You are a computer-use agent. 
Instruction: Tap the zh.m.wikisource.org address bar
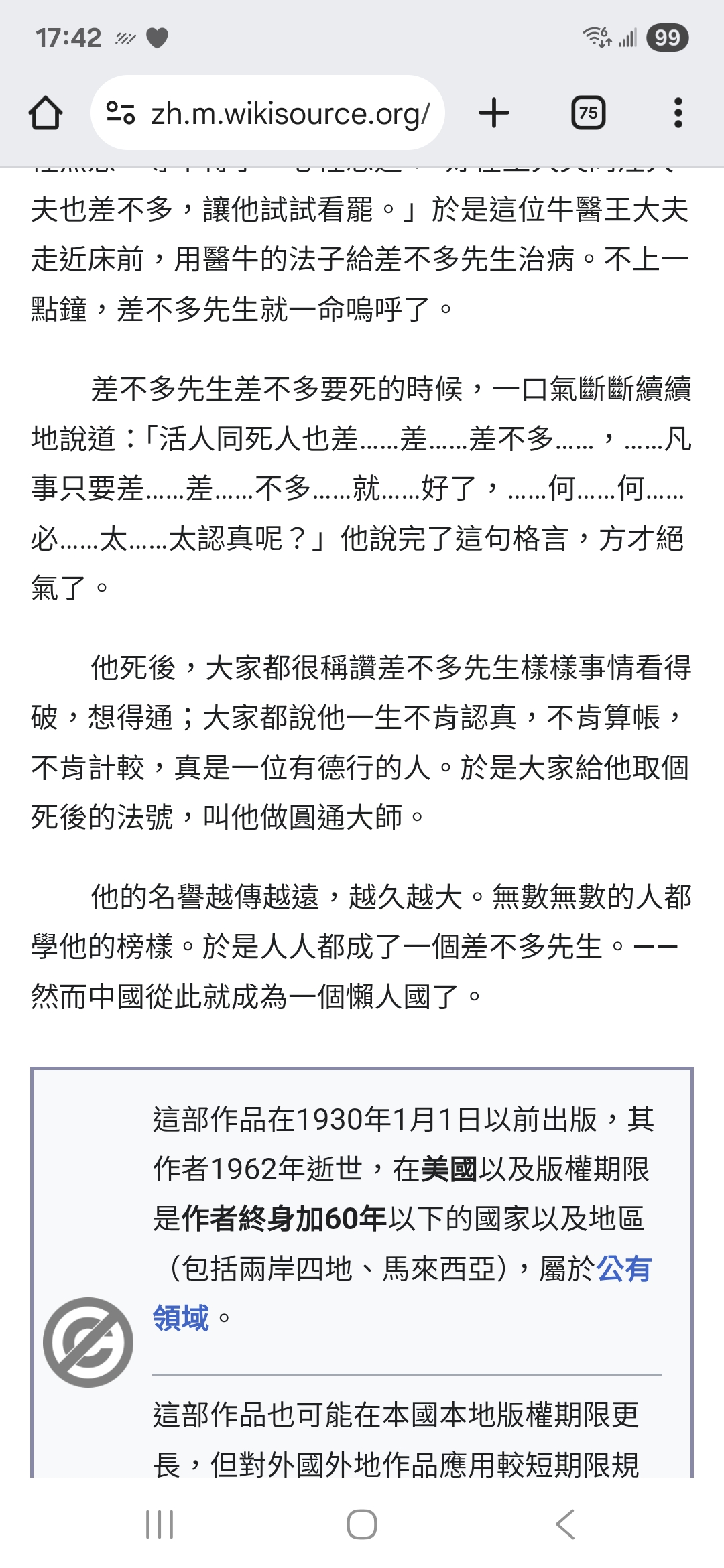(x=267, y=113)
